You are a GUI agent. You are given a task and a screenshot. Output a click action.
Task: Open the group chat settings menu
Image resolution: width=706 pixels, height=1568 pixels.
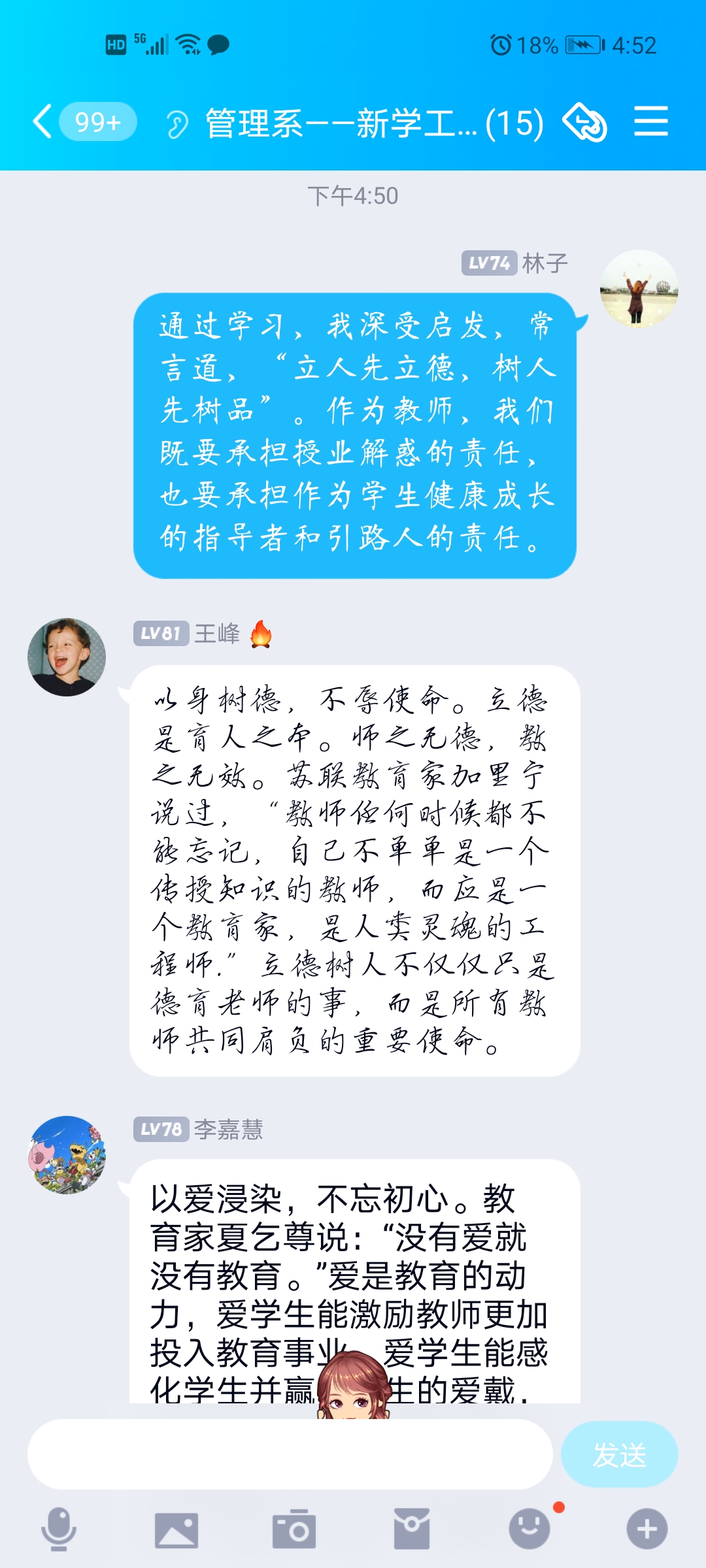(651, 122)
